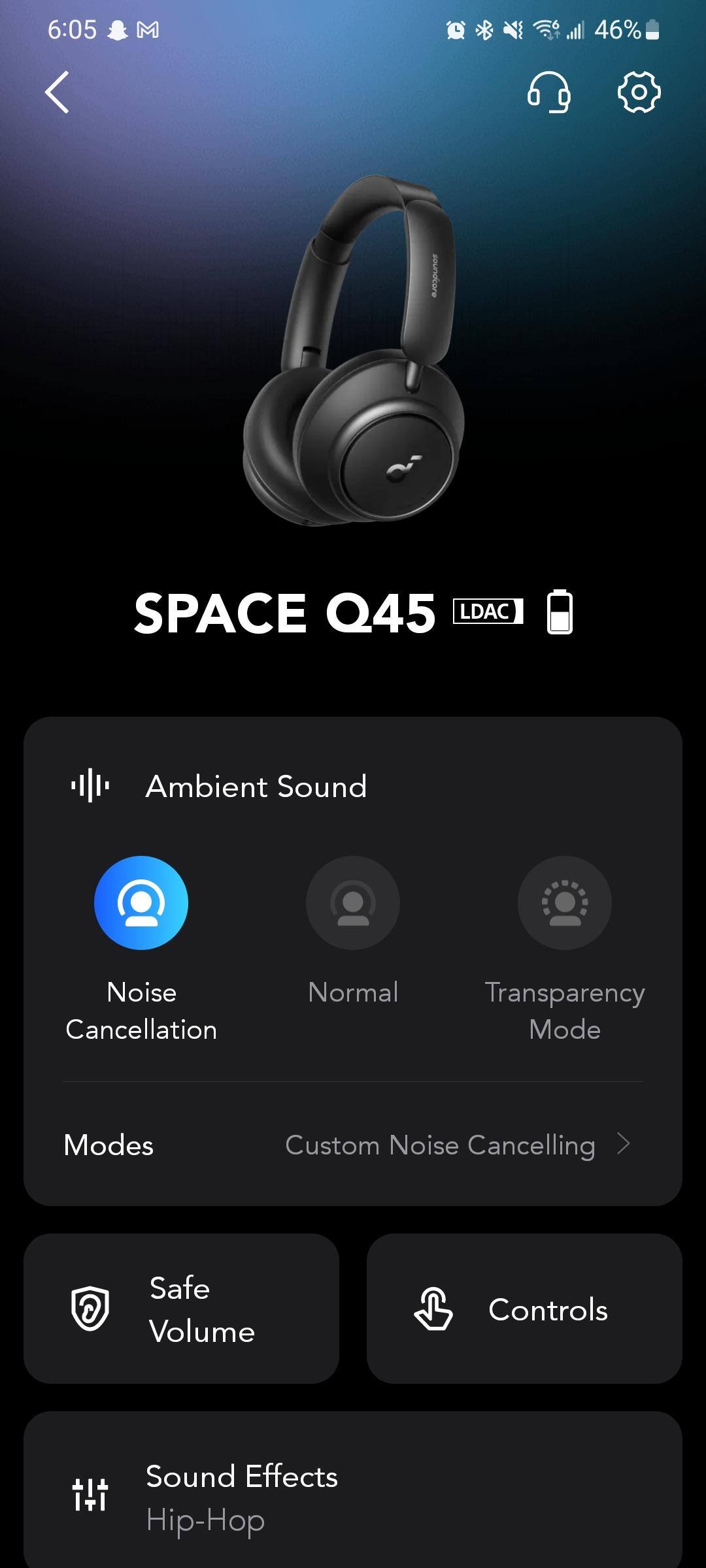Go back using the top-left arrow

[x=58, y=92]
